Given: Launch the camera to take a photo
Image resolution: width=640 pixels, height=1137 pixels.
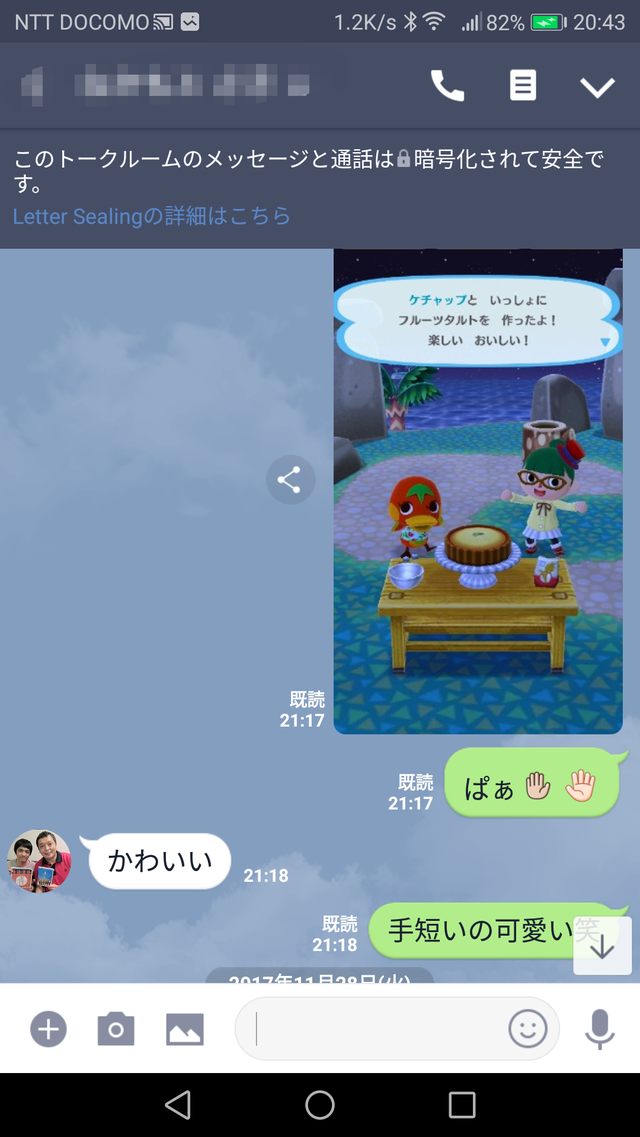Looking at the screenshot, I should [116, 1029].
